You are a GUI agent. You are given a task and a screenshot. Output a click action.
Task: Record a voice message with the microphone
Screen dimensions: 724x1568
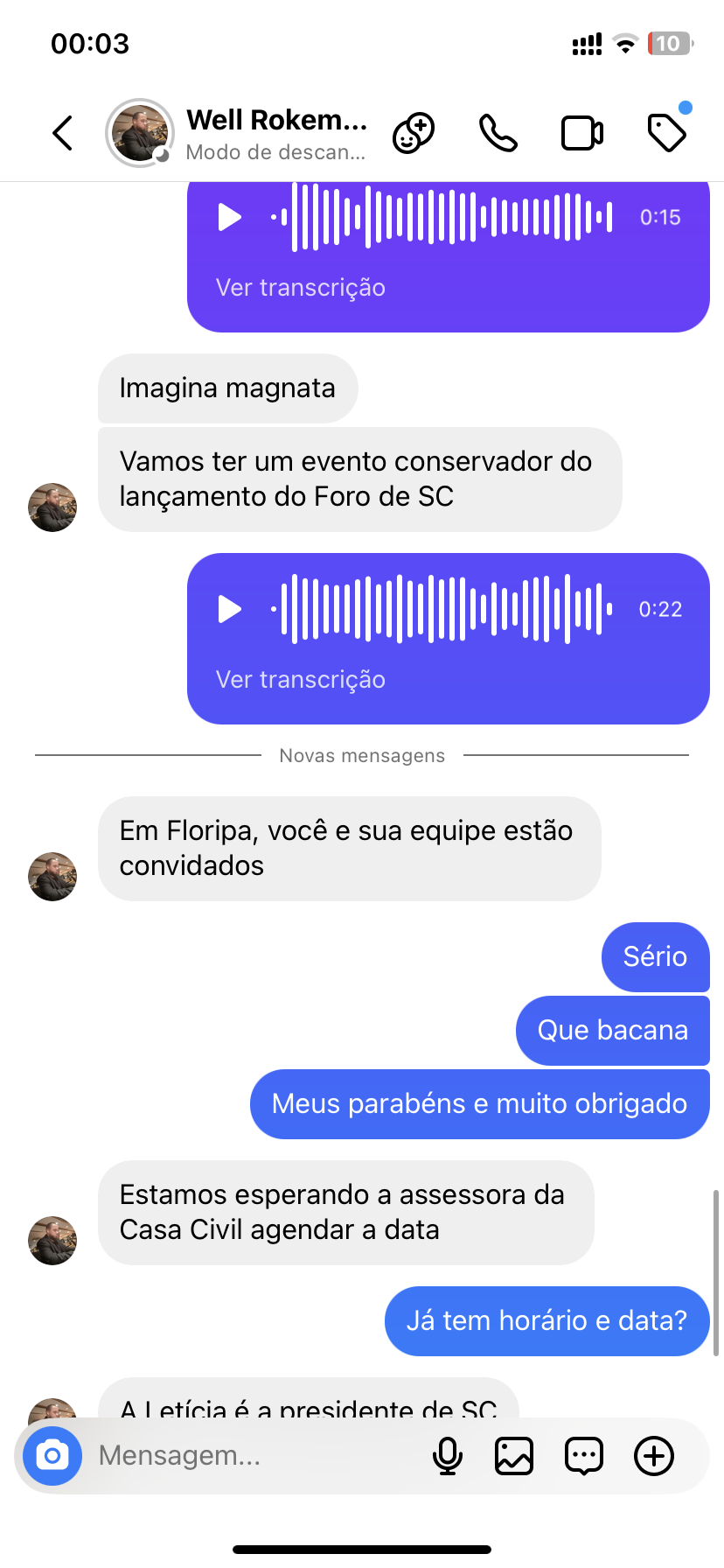coord(448,1456)
